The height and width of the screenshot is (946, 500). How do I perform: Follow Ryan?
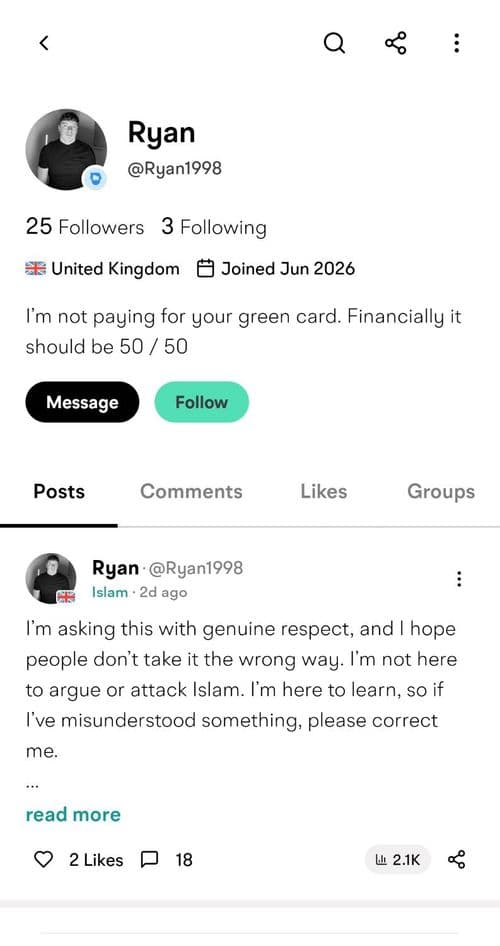(x=201, y=402)
